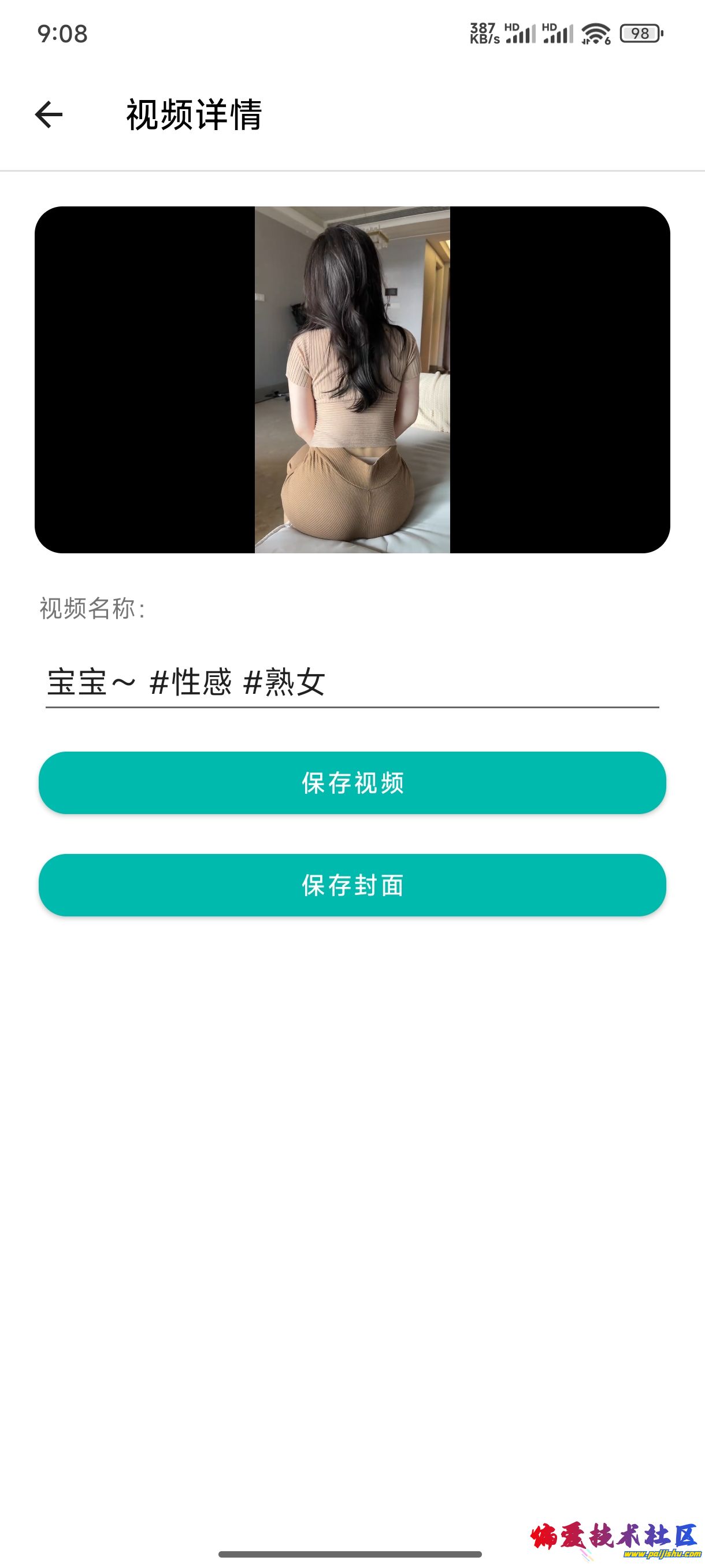Edit the 视频名称 text field
The image size is (705, 1568).
coord(352,682)
